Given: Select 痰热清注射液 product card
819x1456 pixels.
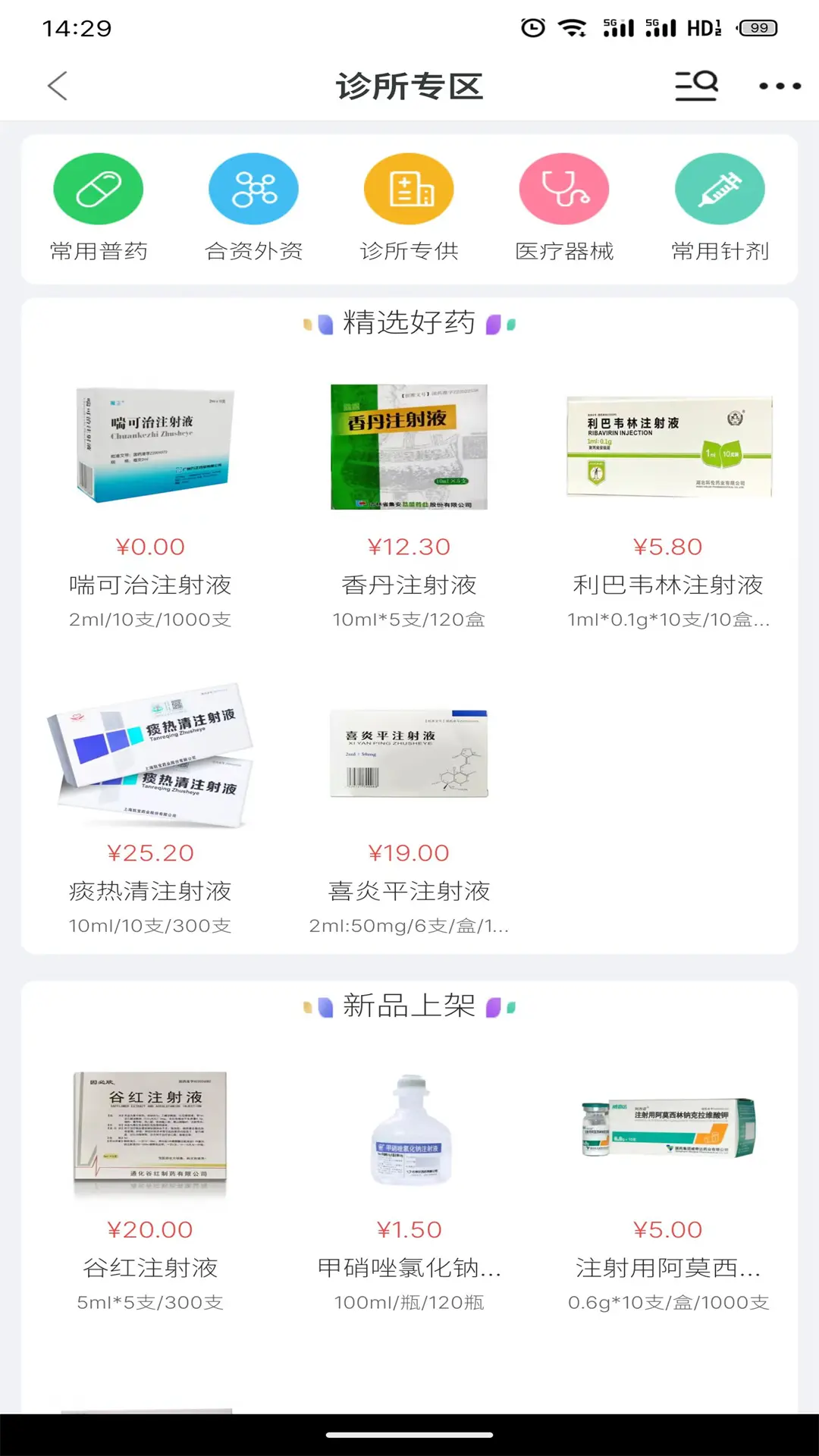Looking at the screenshot, I should (x=151, y=808).
